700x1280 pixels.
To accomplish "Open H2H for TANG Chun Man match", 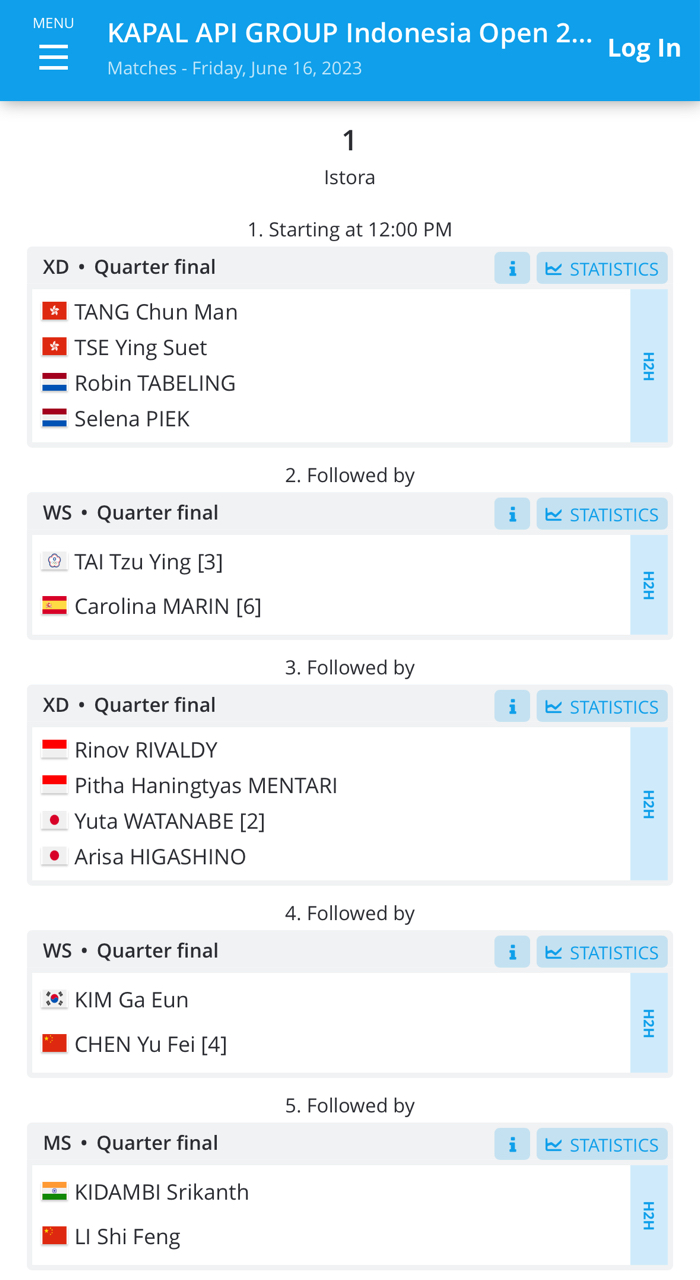I will 648,366.
